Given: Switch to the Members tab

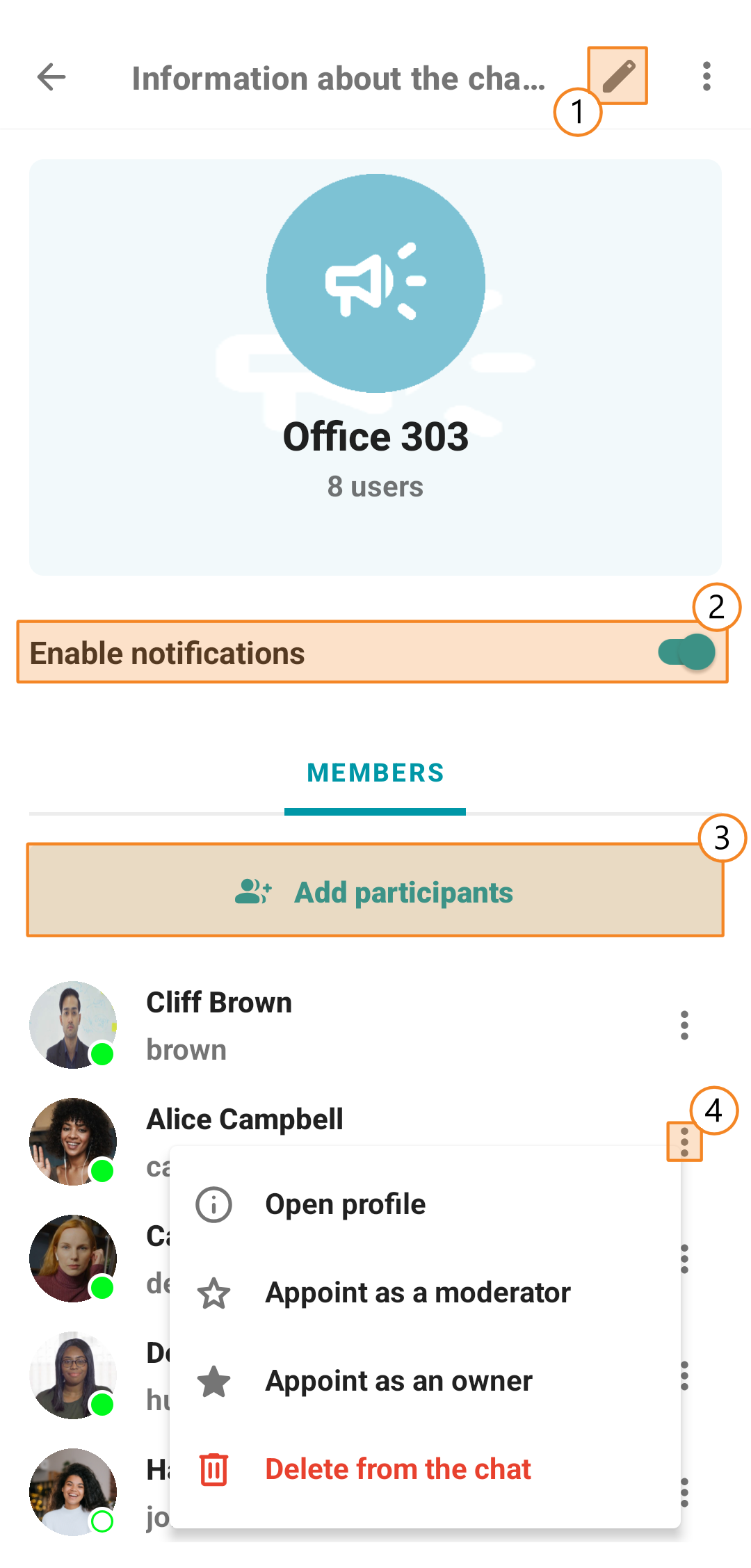Looking at the screenshot, I should [x=375, y=773].
